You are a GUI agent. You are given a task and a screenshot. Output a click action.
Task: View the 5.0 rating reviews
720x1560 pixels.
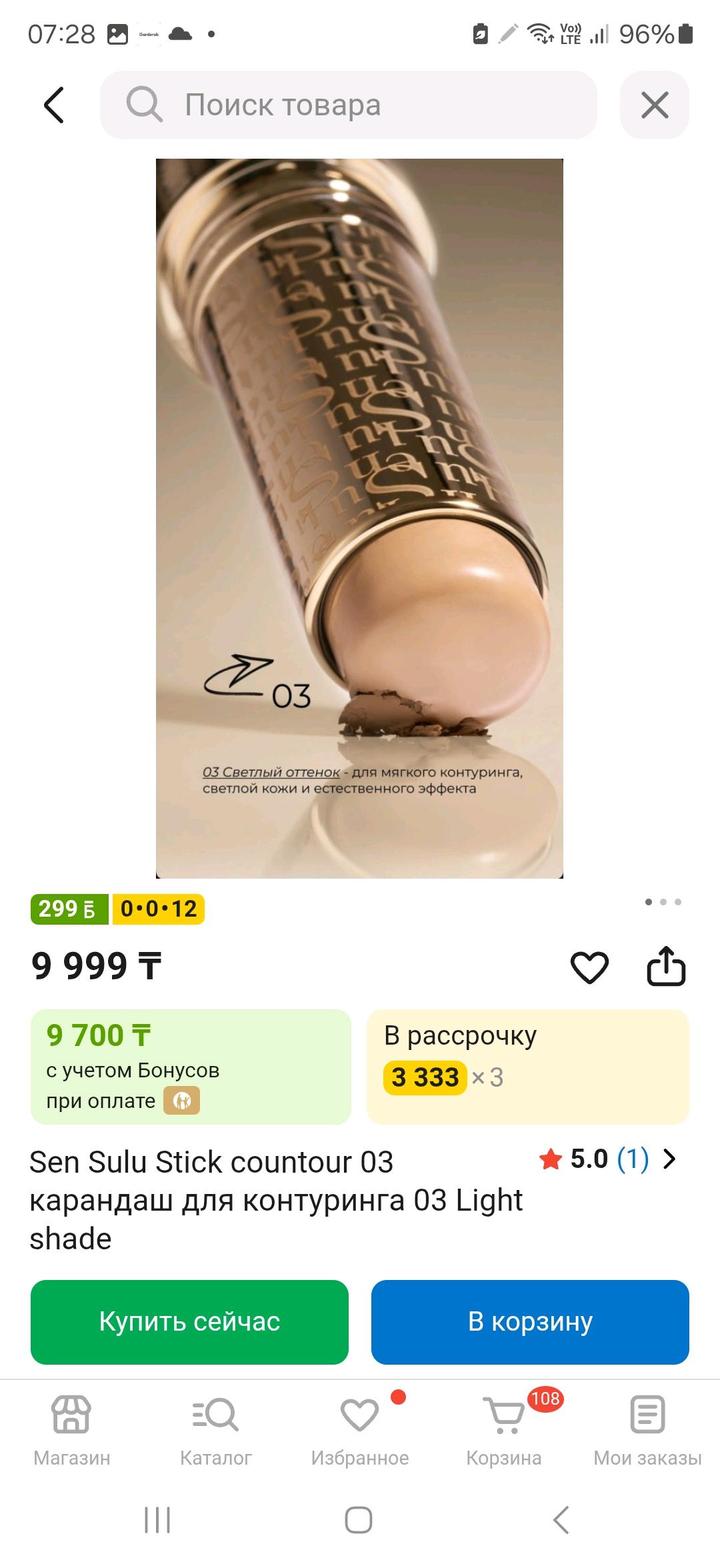click(608, 1159)
